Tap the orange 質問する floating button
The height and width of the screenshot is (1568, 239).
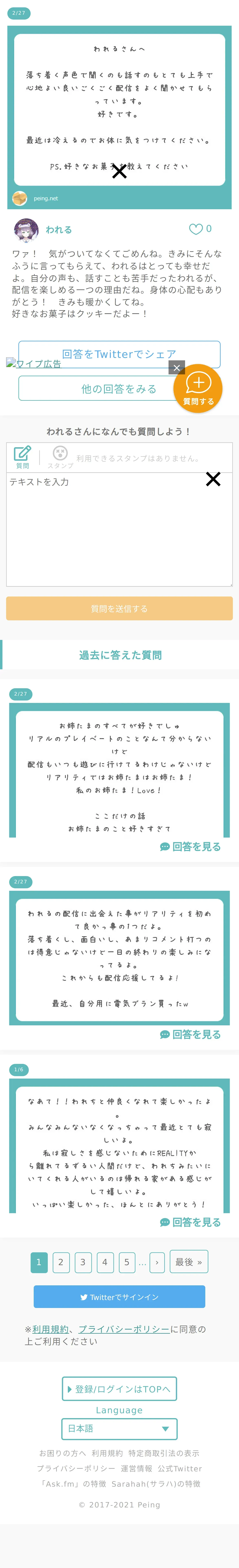tap(198, 388)
